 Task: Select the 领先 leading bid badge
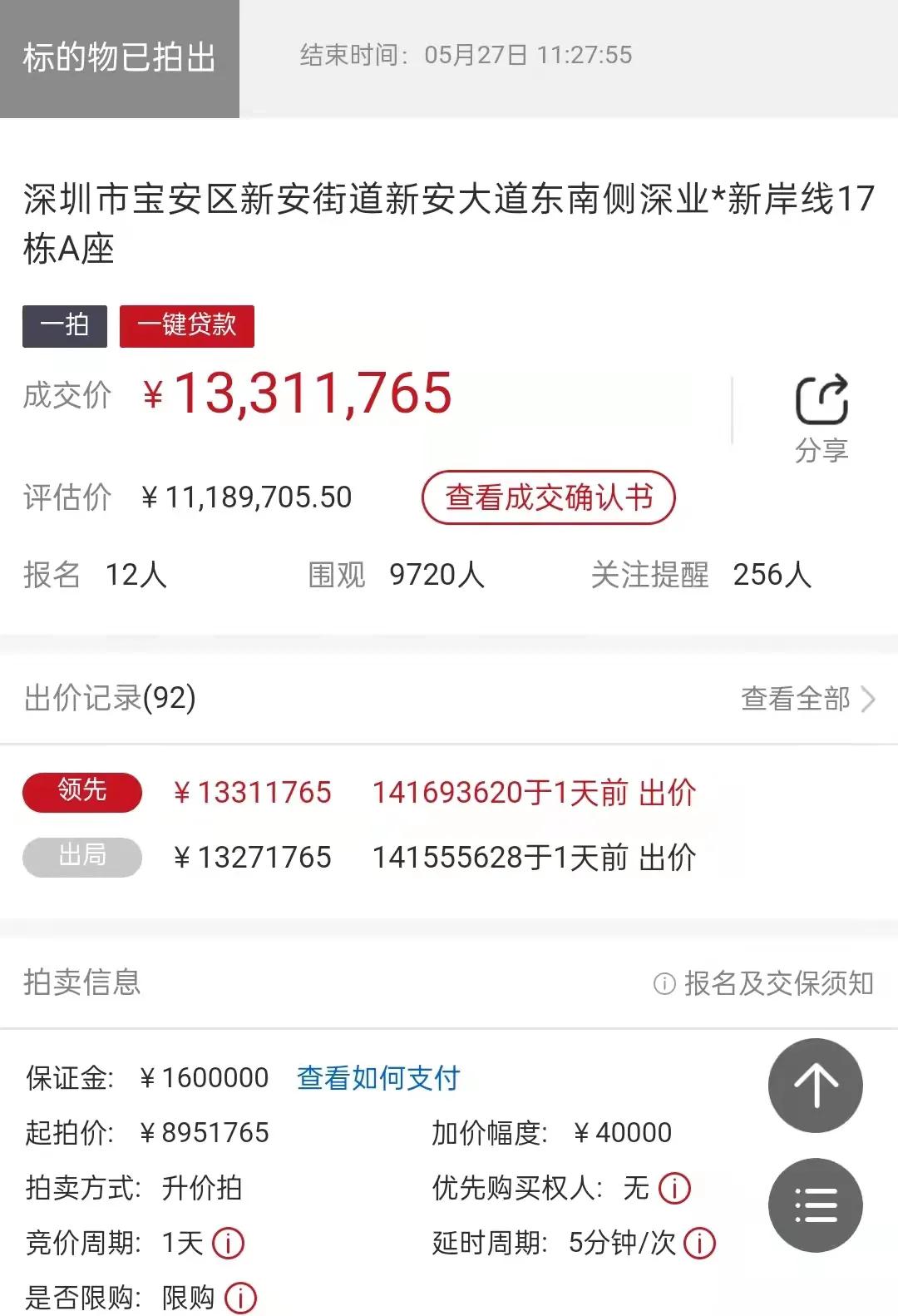click(81, 792)
